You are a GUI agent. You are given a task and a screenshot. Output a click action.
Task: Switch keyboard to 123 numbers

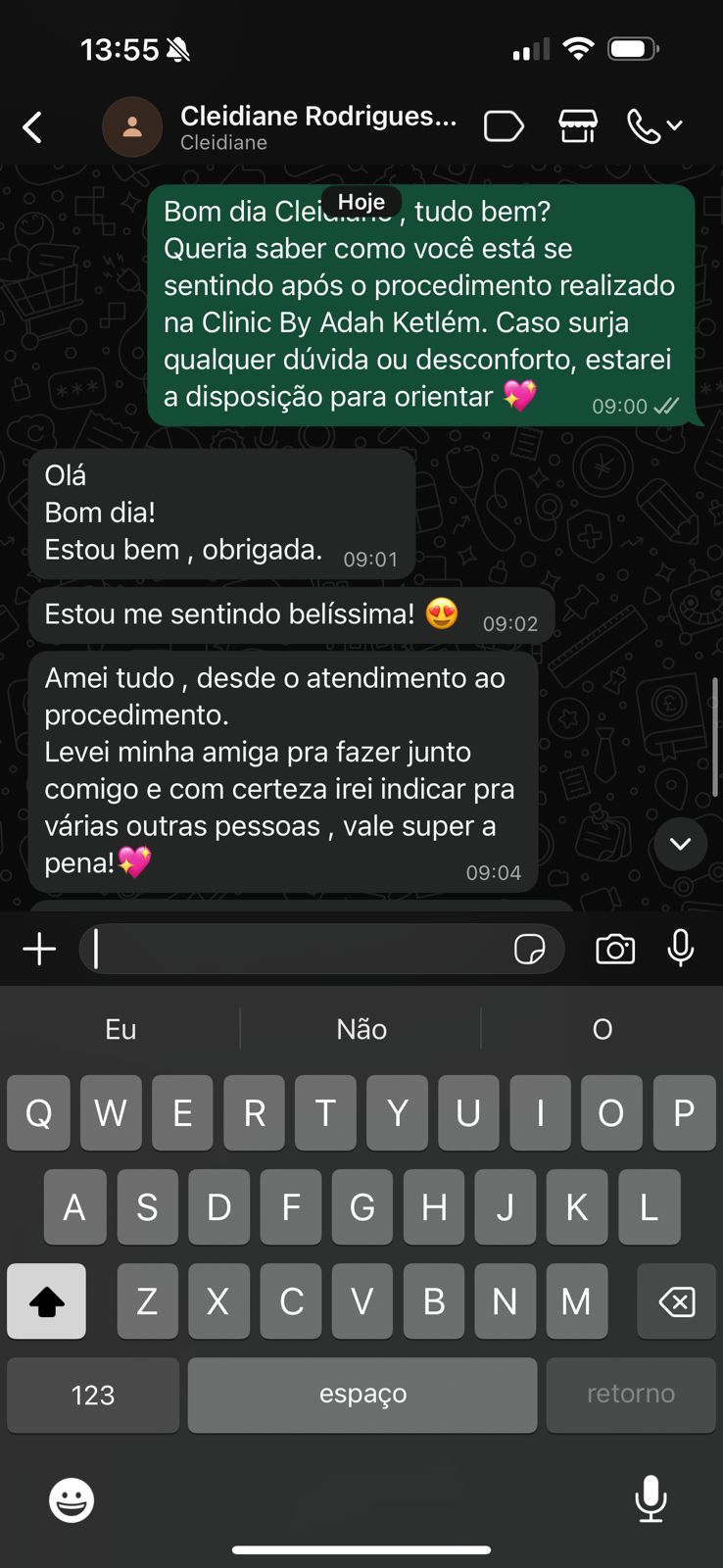[x=93, y=1395]
